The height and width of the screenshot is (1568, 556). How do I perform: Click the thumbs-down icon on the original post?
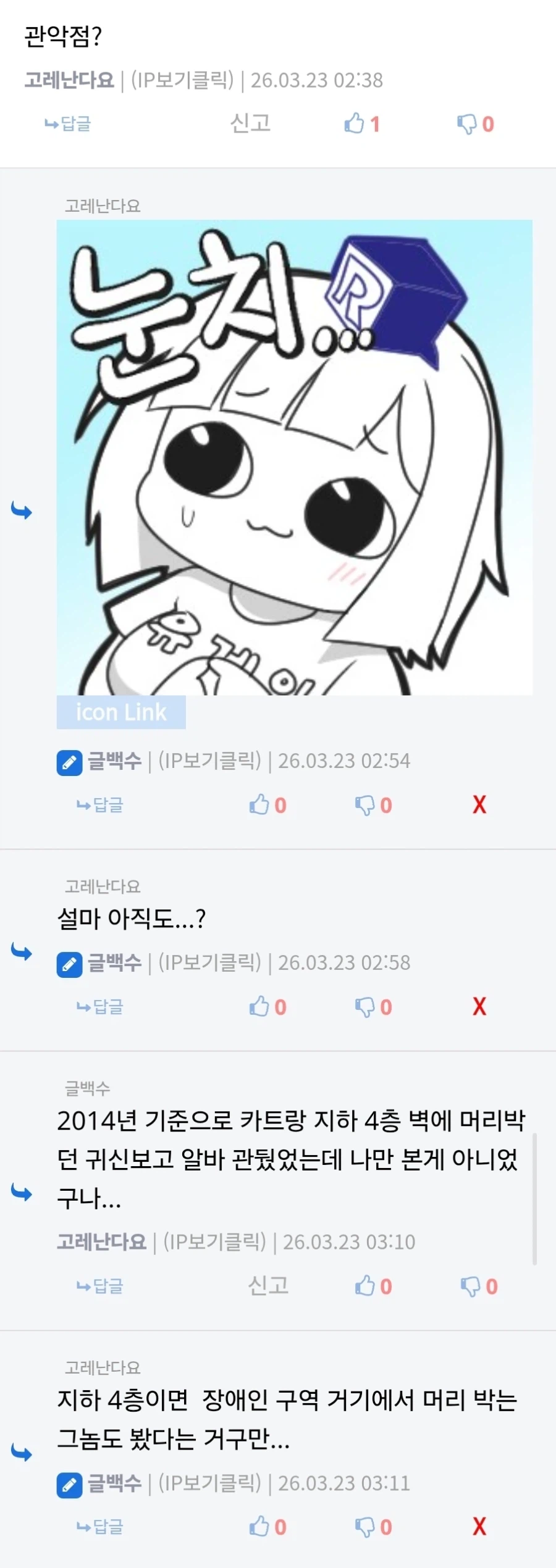point(468,125)
